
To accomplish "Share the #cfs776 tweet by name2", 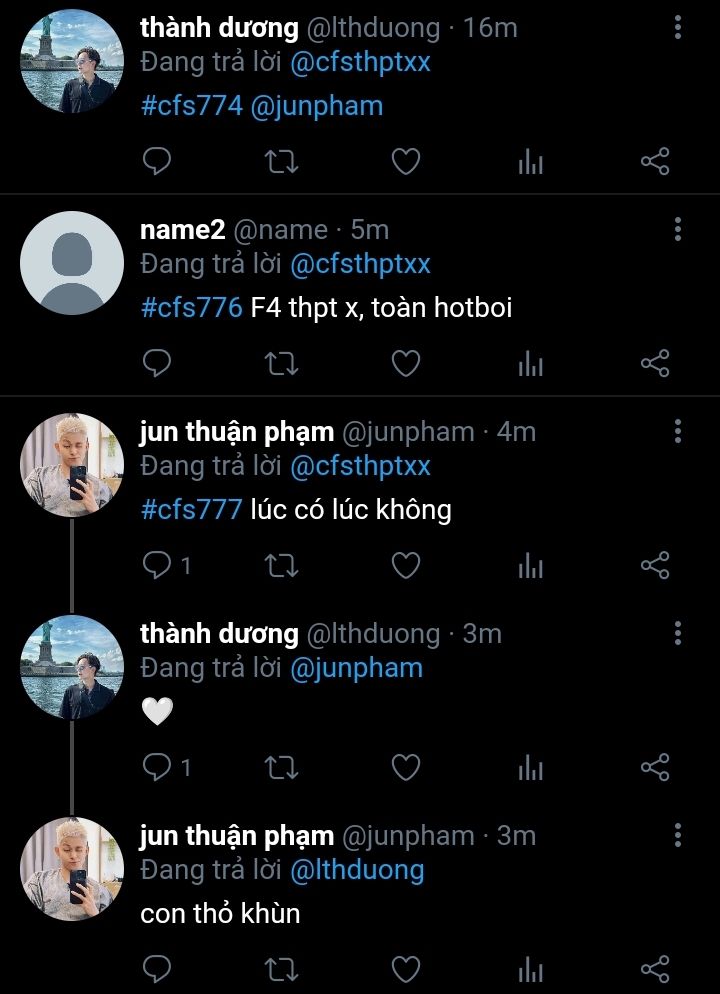I will [x=654, y=363].
